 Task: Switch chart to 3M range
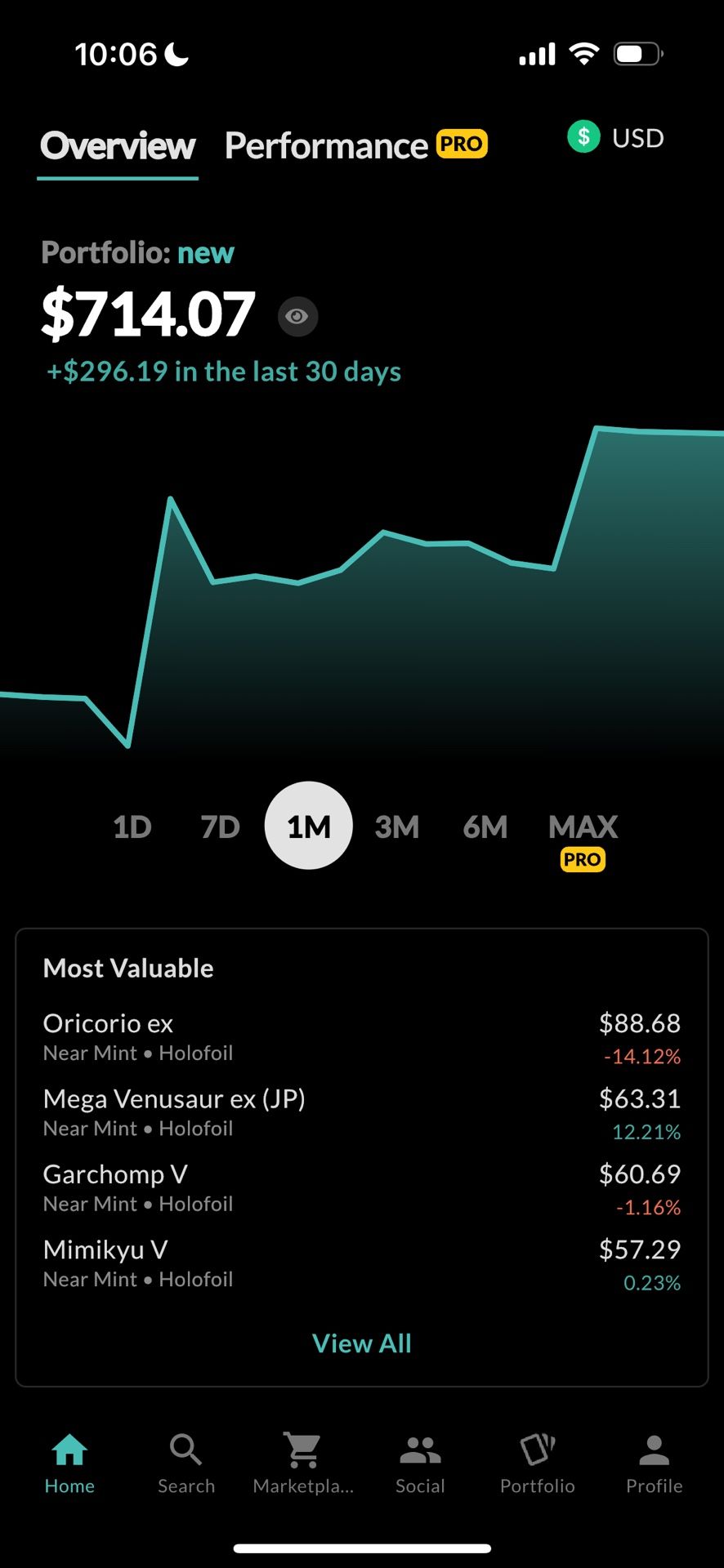pos(397,827)
